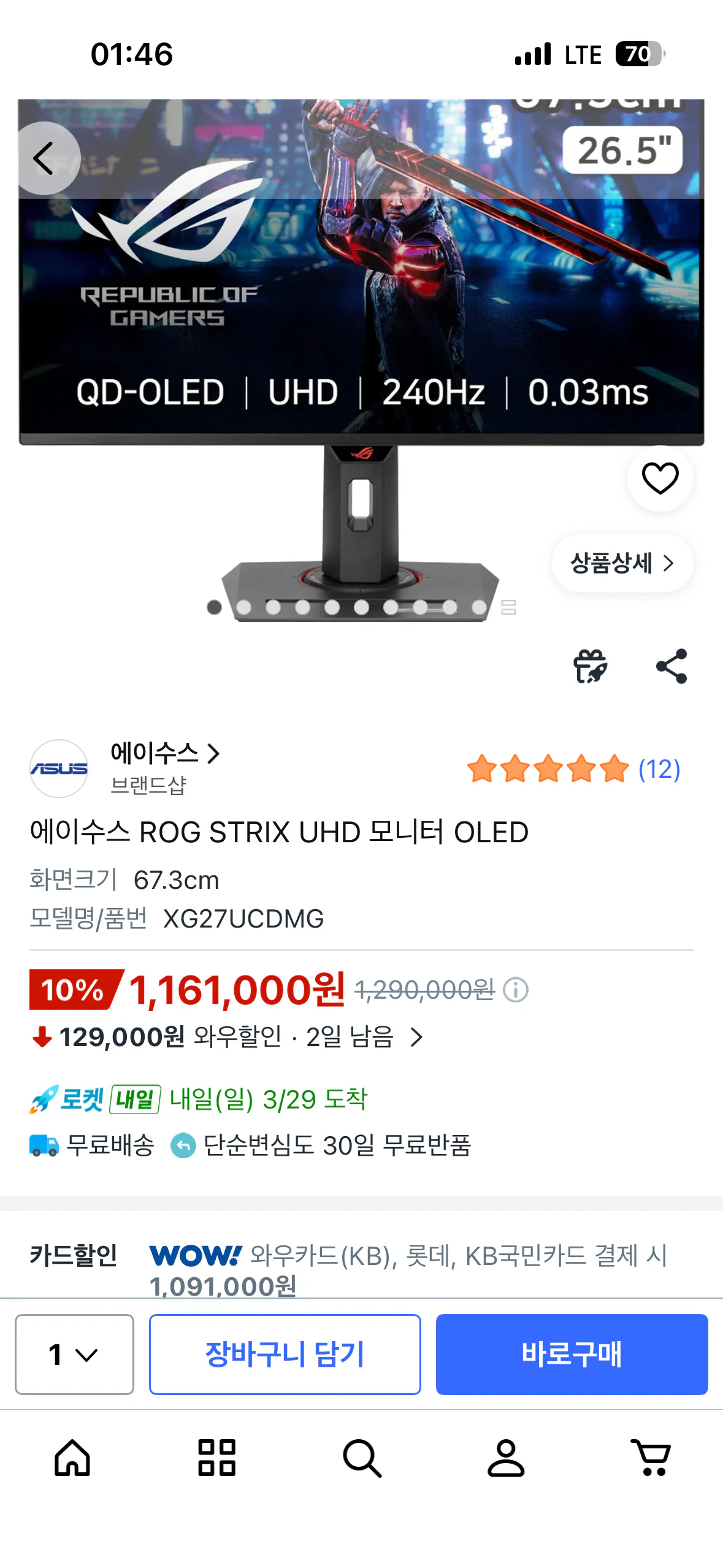Open the quantity selector showing 1
The width and height of the screenshot is (723, 1568).
click(74, 1356)
